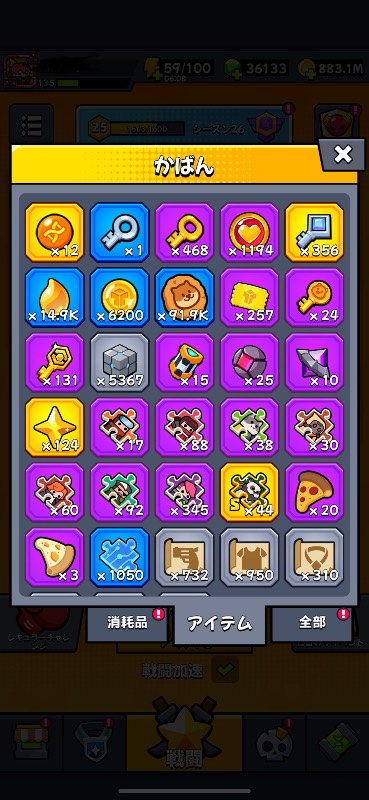The width and height of the screenshot is (369, 800).
Task: Open the pizza slice item x20
Action: point(314,492)
